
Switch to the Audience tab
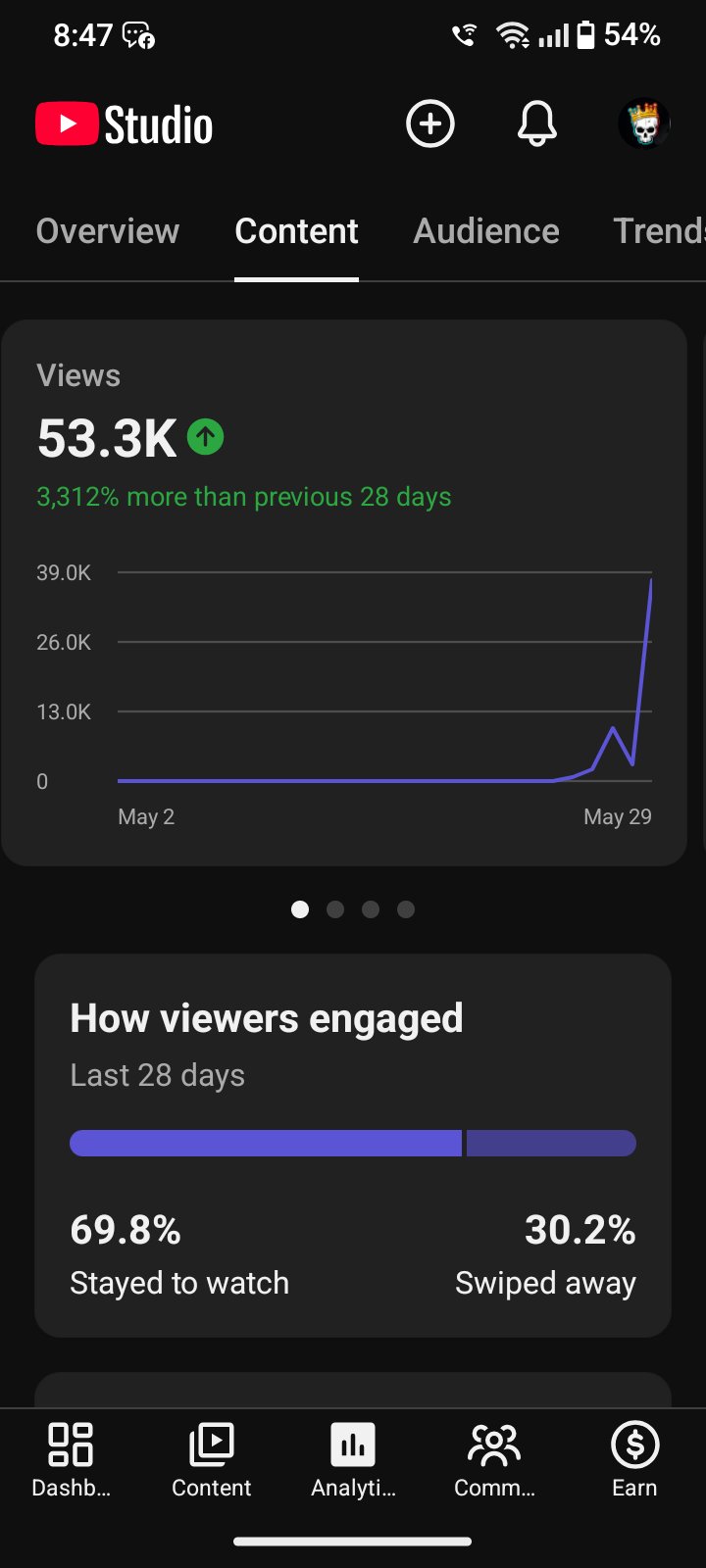click(486, 231)
